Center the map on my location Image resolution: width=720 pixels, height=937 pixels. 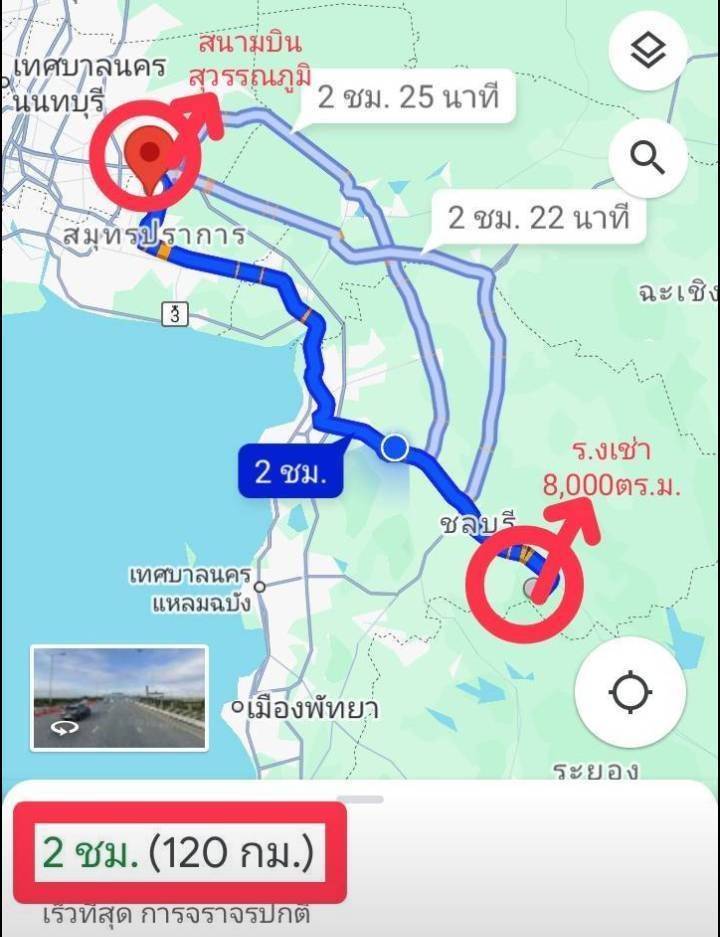(630, 693)
